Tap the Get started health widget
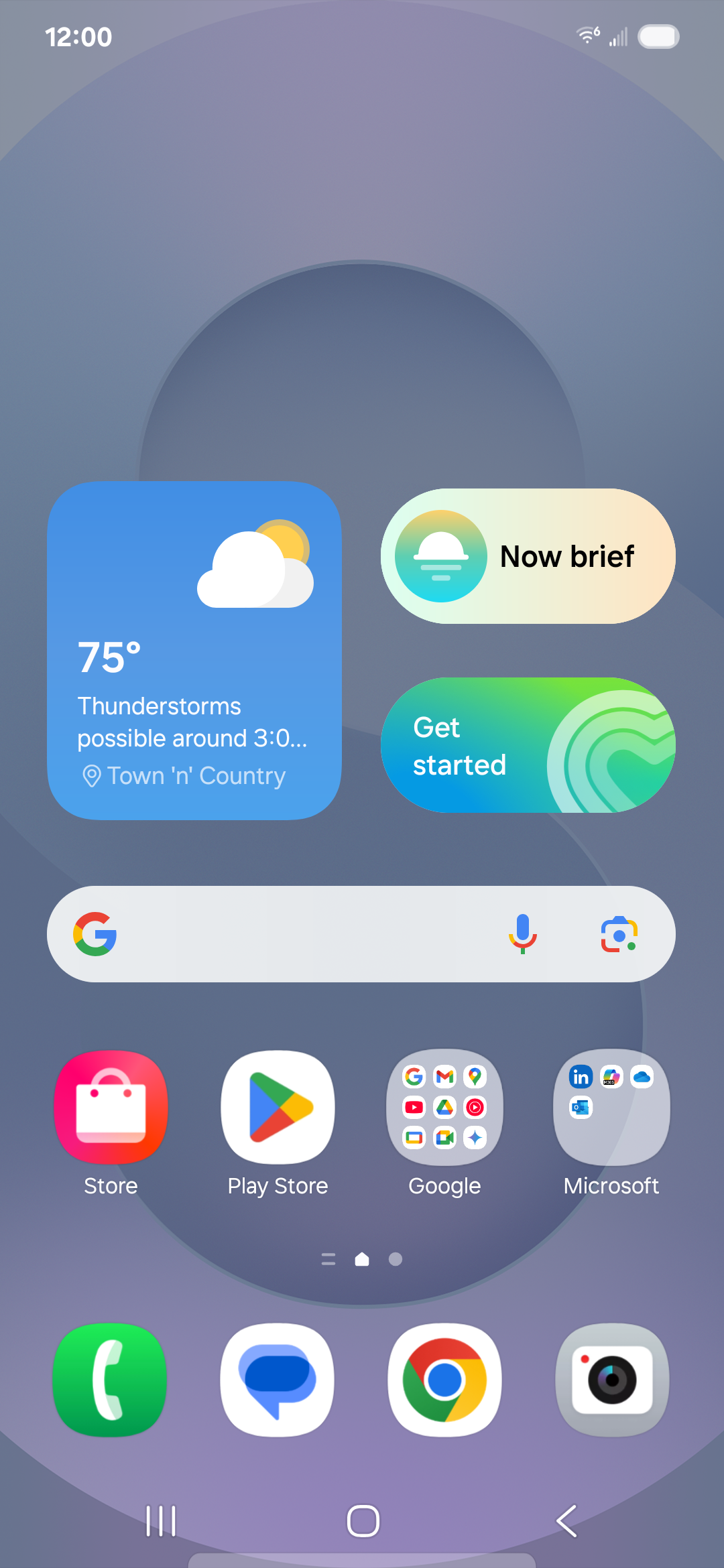Screen dimensions: 724x1568 pyautogui.click(x=528, y=745)
